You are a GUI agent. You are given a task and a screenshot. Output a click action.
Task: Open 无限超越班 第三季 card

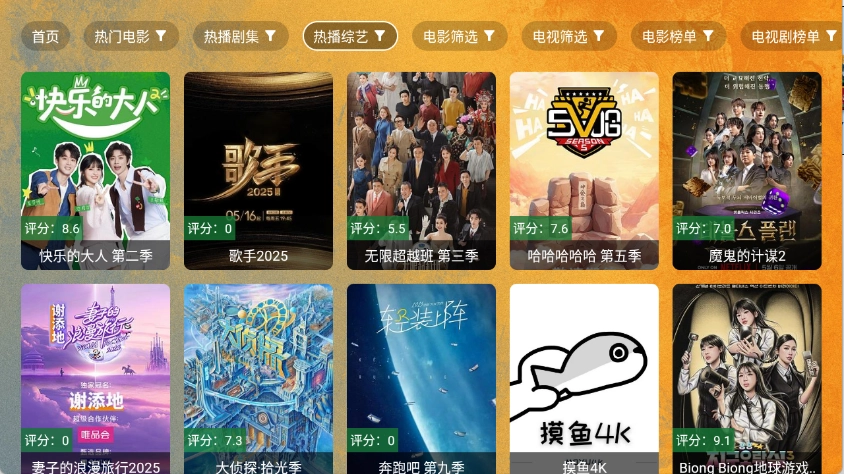(x=421, y=170)
